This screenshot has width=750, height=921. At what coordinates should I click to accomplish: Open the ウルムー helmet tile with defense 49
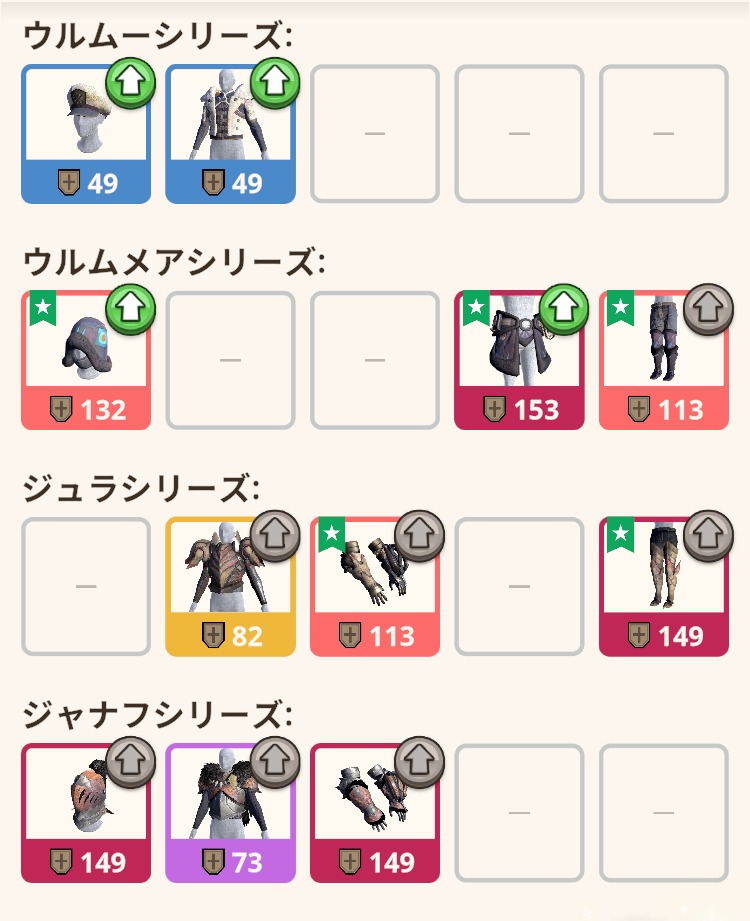86,135
